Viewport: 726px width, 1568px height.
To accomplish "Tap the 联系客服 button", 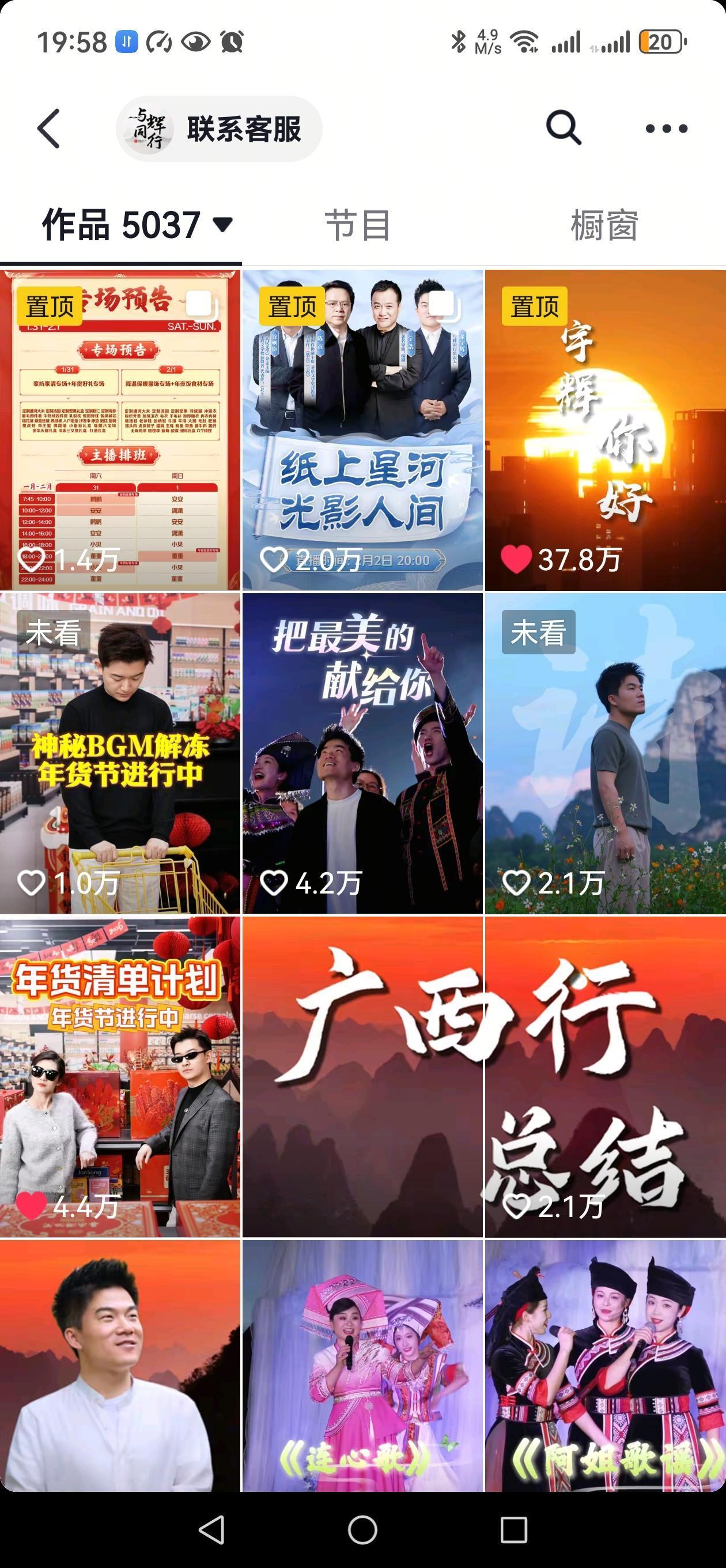I will click(219, 129).
